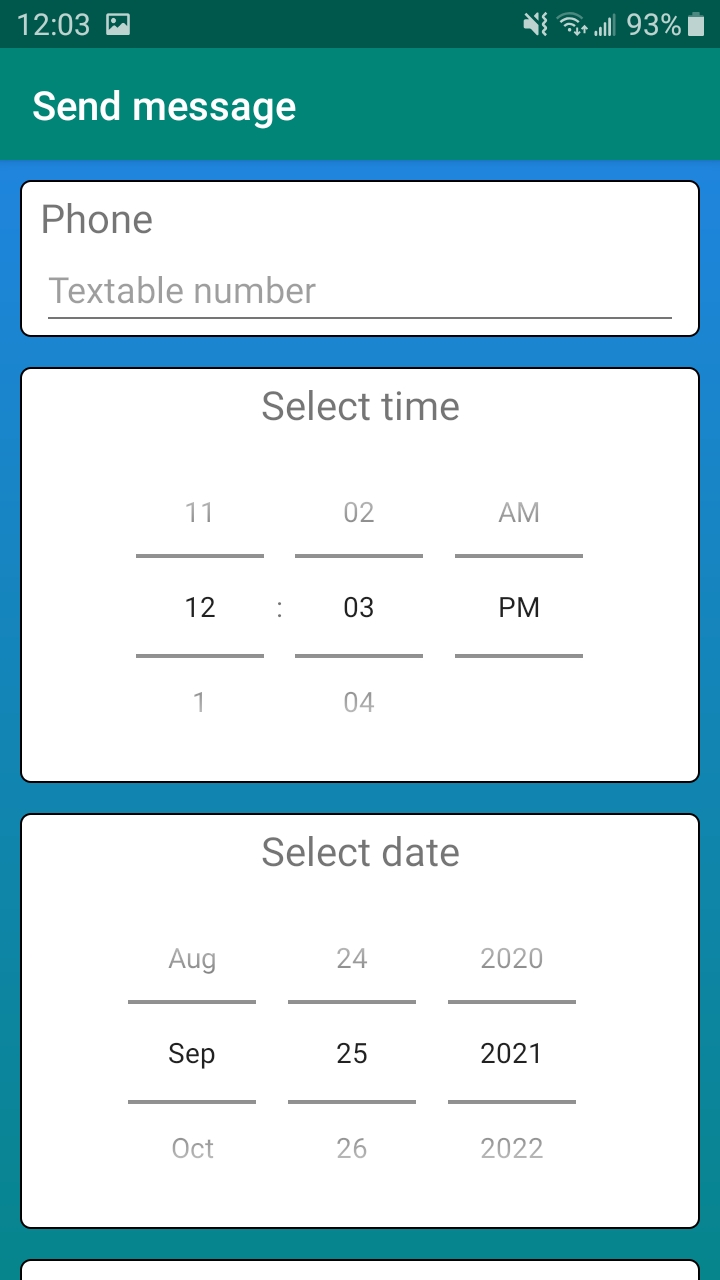Select hour 11 in time picker

pyautogui.click(x=200, y=513)
